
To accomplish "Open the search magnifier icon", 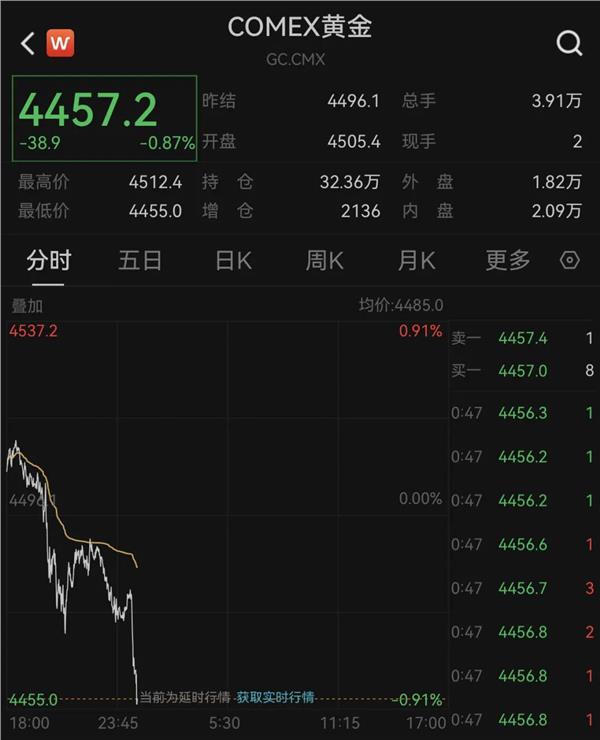I will click(568, 43).
